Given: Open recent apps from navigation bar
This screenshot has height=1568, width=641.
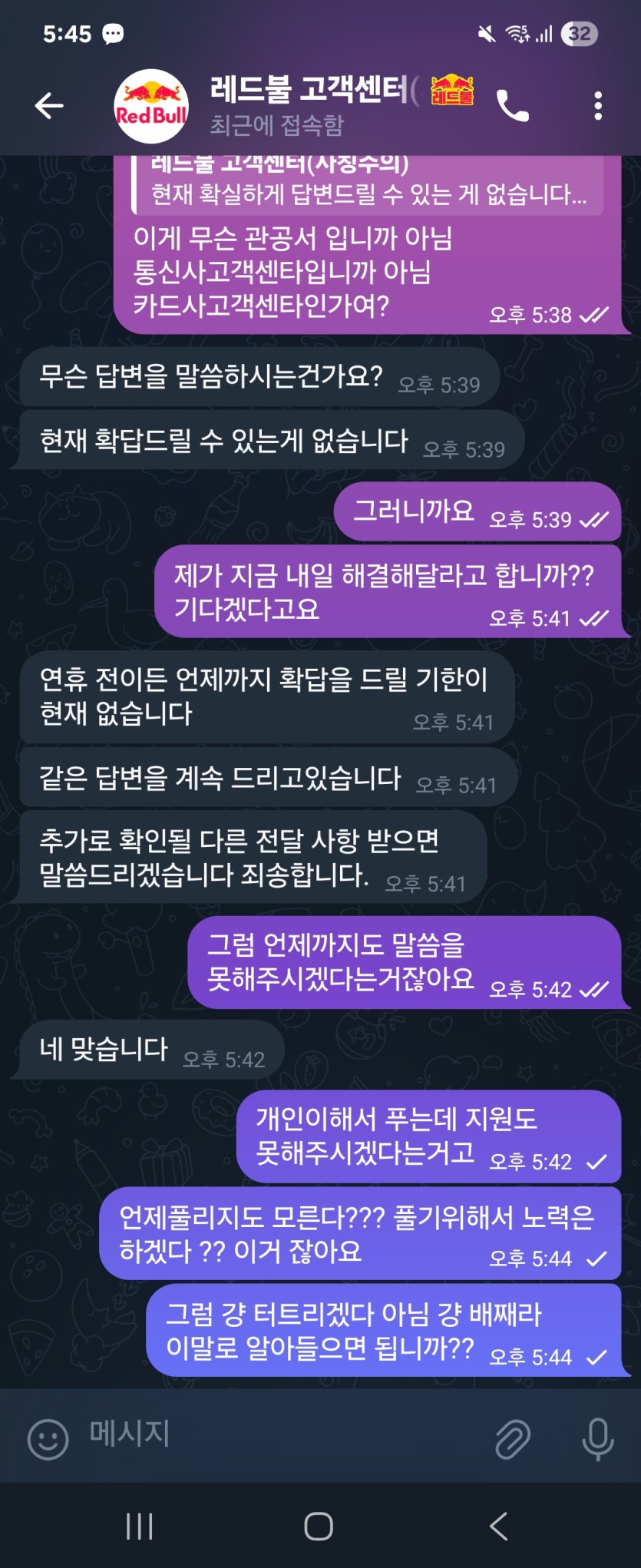Looking at the screenshot, I should pos(140,1526).
